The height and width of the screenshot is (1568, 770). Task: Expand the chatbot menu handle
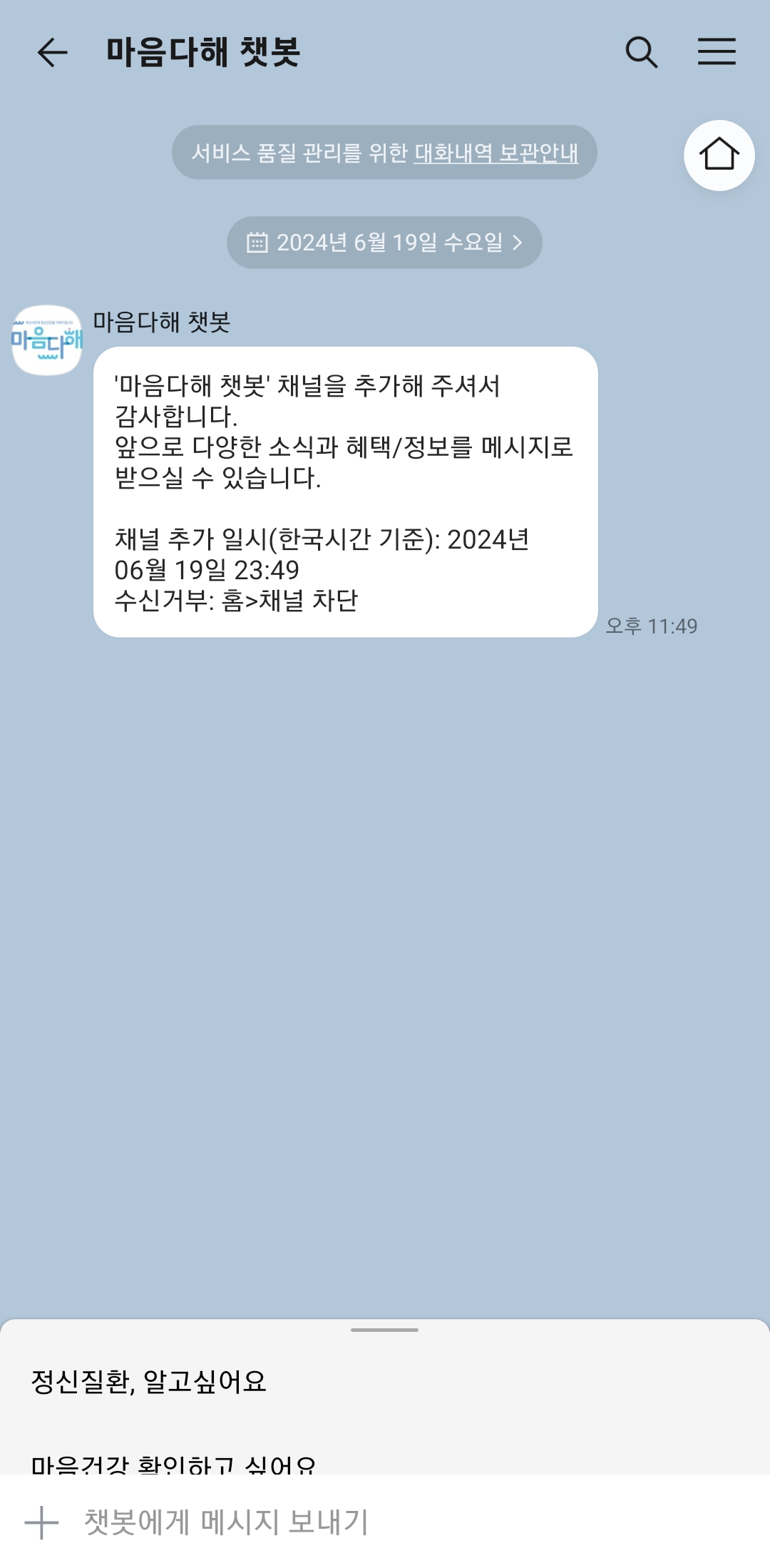384,1330
